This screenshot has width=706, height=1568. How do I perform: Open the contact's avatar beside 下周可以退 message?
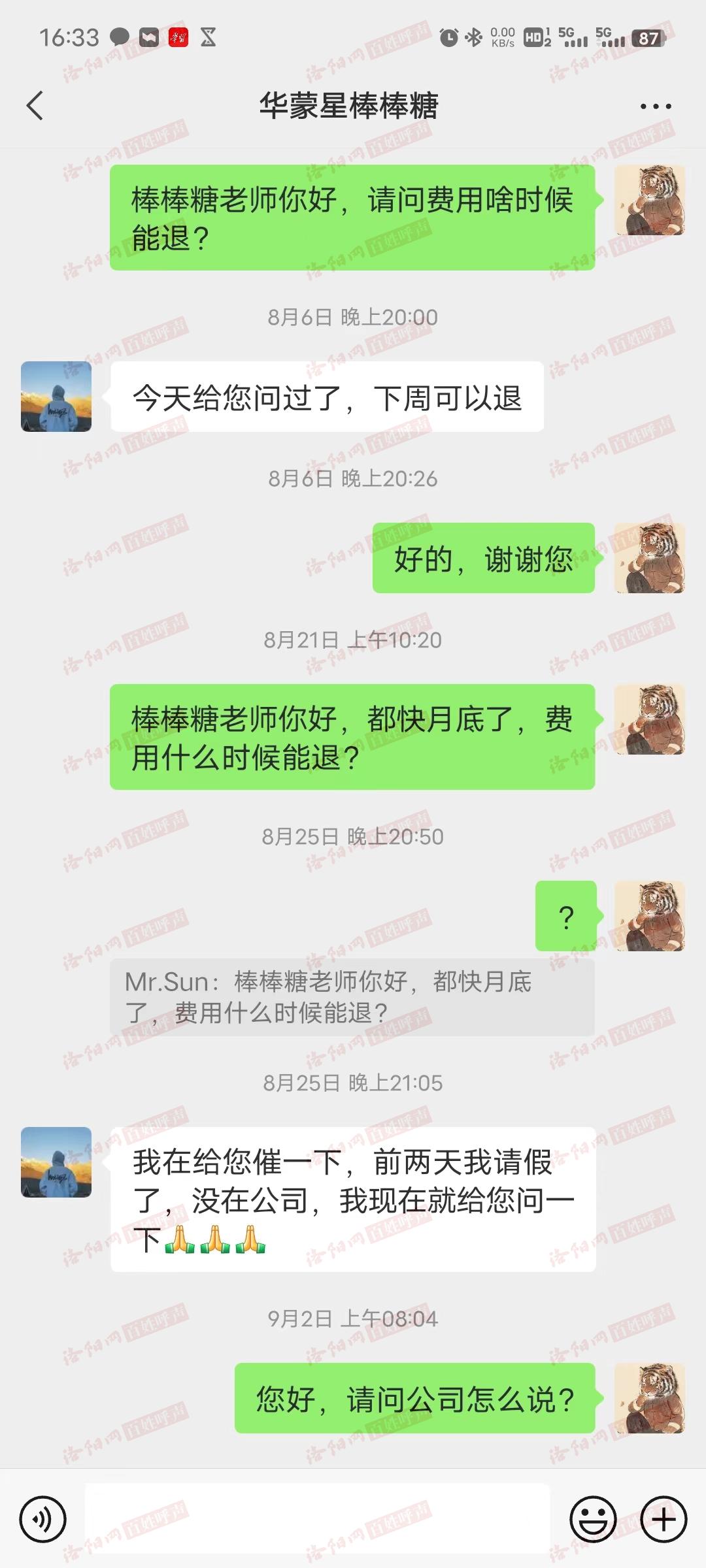tap(56, 397)
